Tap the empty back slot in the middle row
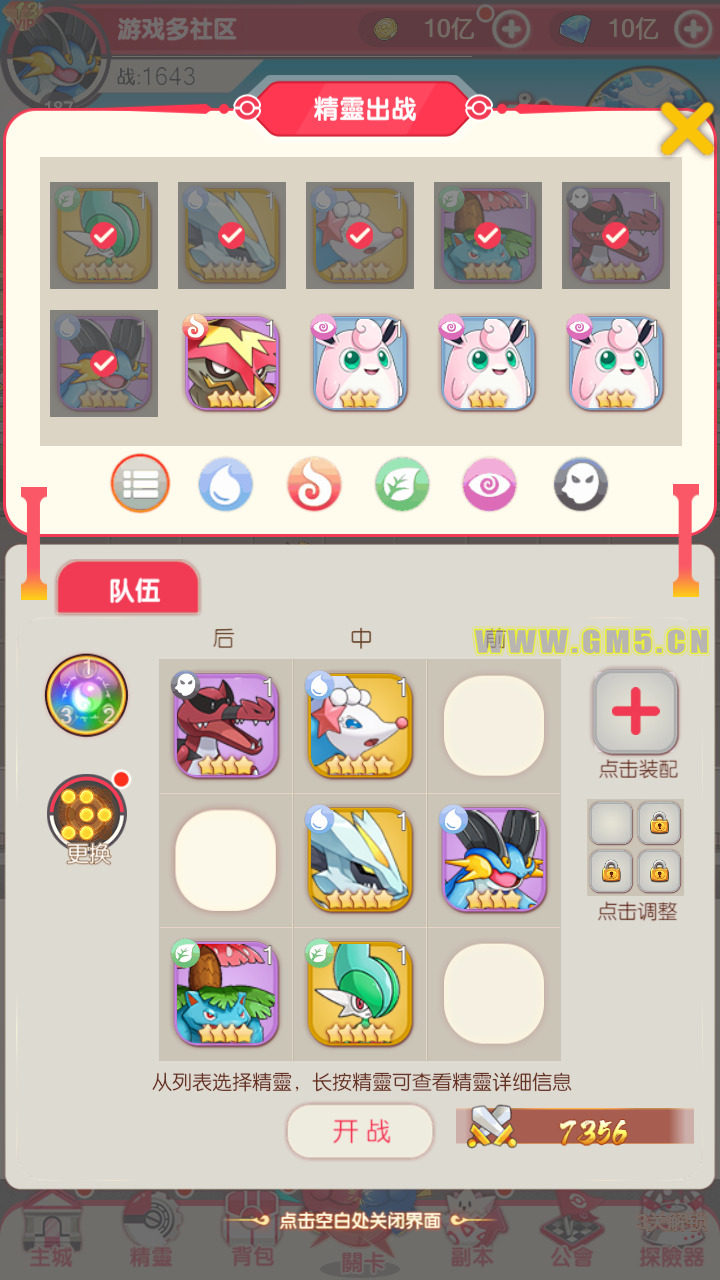Screen dimensions: 720x1280 [x=226, y=860]
